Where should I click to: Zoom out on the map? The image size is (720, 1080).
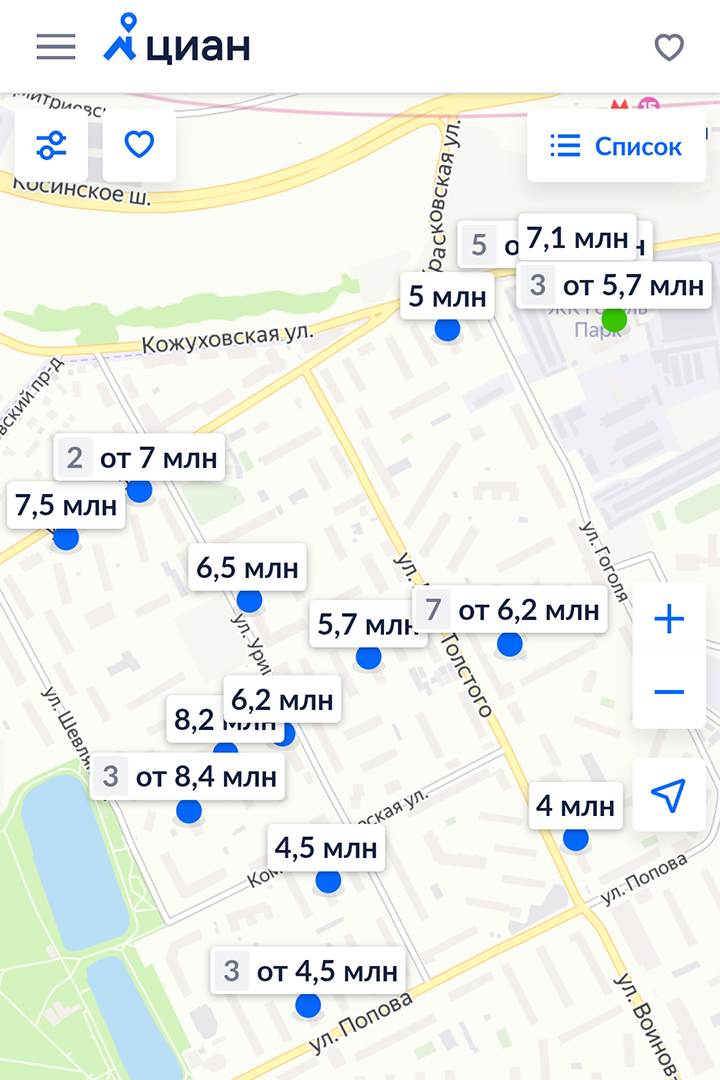pos(668,692)
